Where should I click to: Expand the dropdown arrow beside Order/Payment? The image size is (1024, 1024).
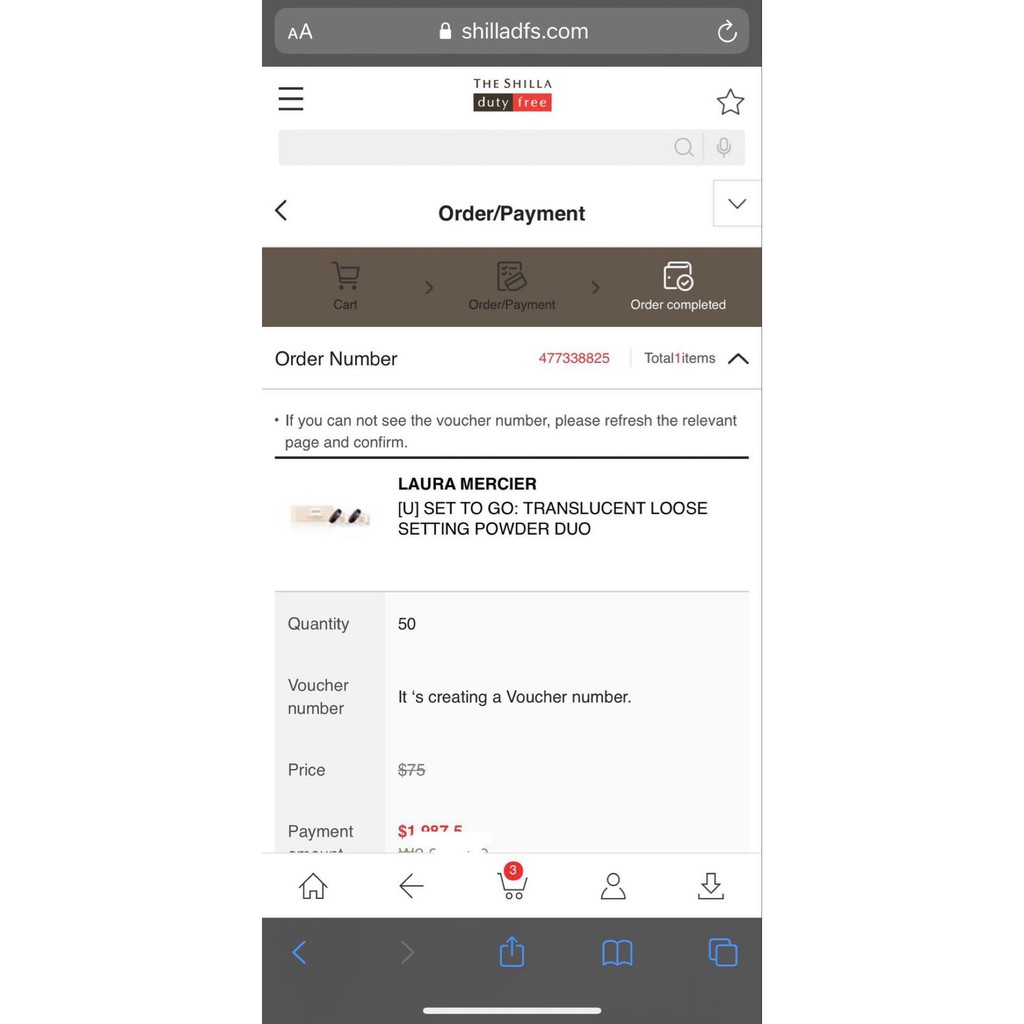(737, 204)
